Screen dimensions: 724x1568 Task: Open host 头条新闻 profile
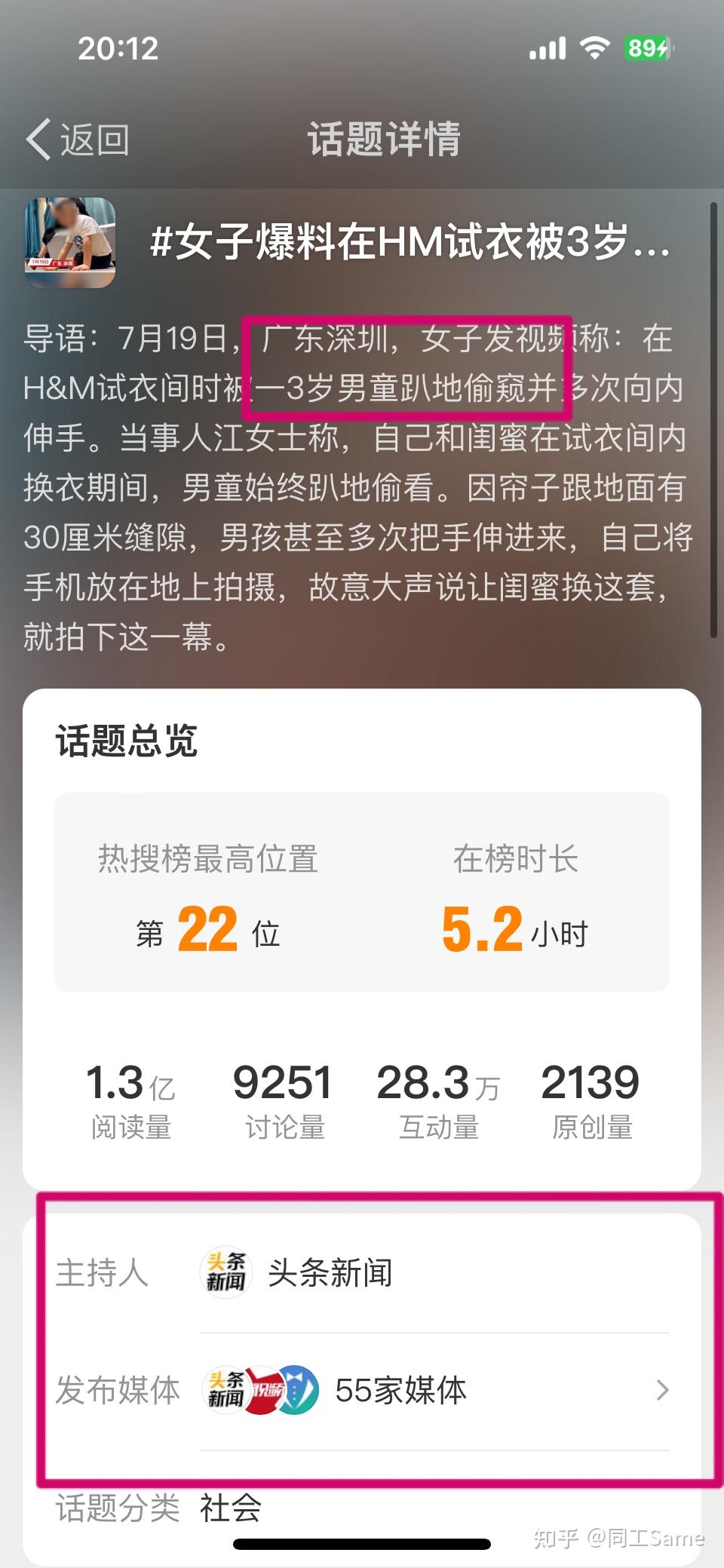[330, 1272]
